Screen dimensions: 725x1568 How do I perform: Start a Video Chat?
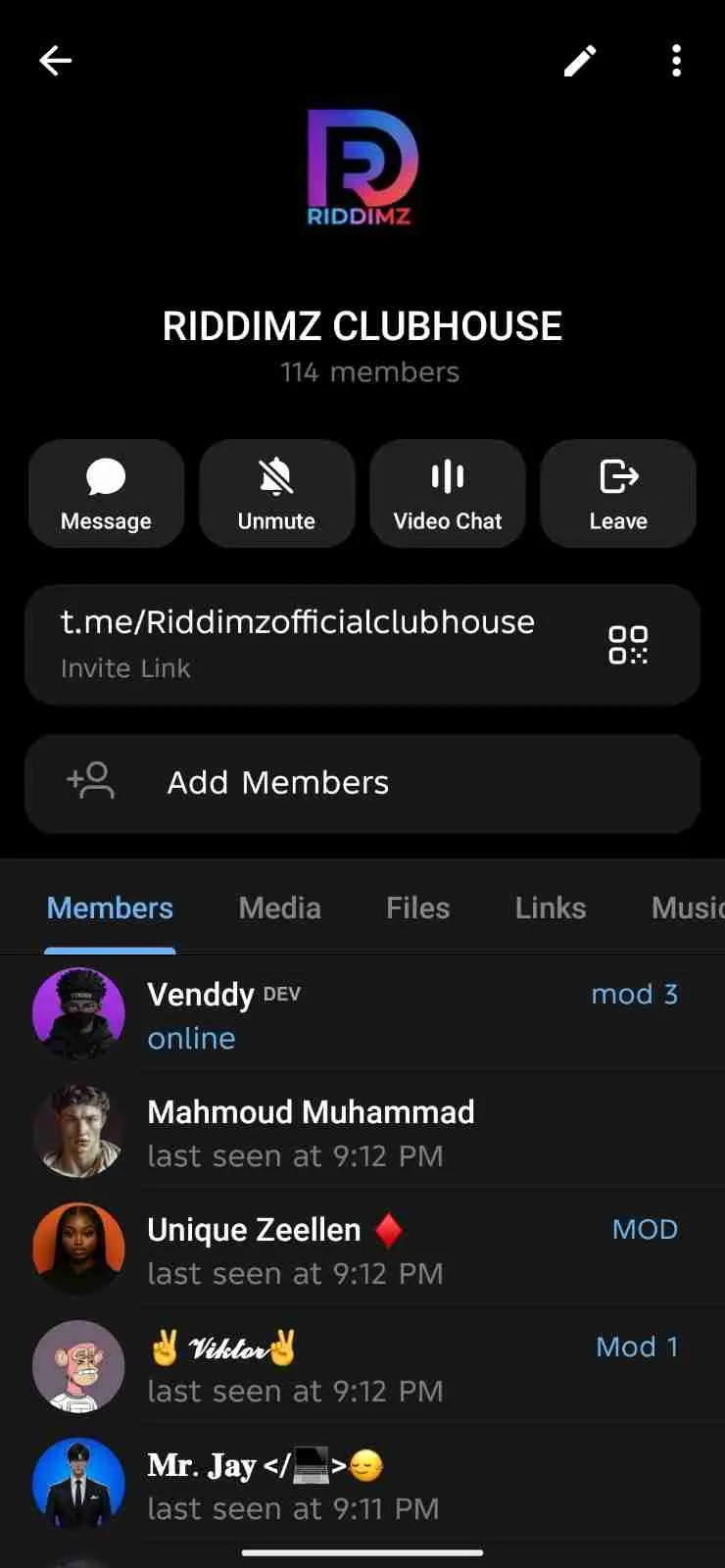click(x=448, y=493)
